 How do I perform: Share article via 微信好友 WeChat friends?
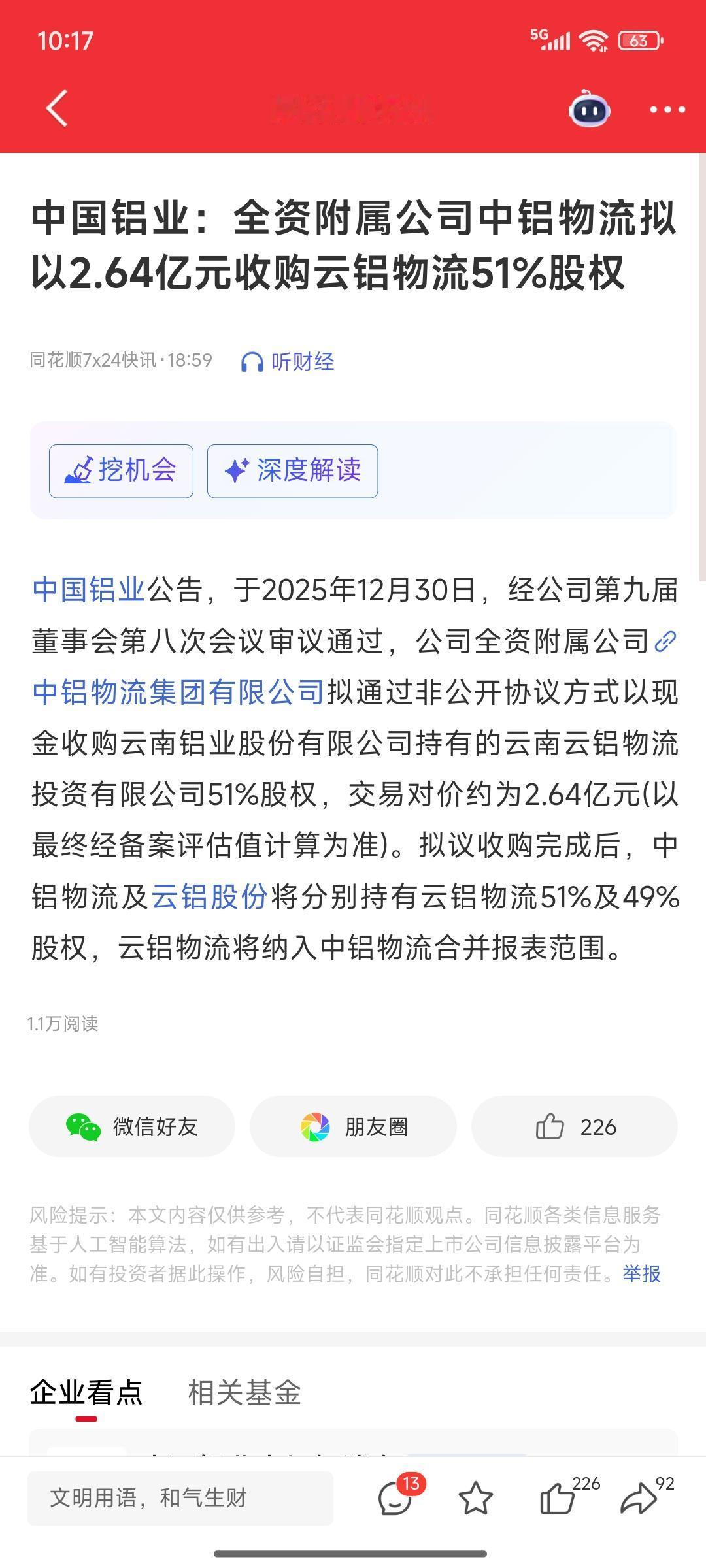point(132,1125)
